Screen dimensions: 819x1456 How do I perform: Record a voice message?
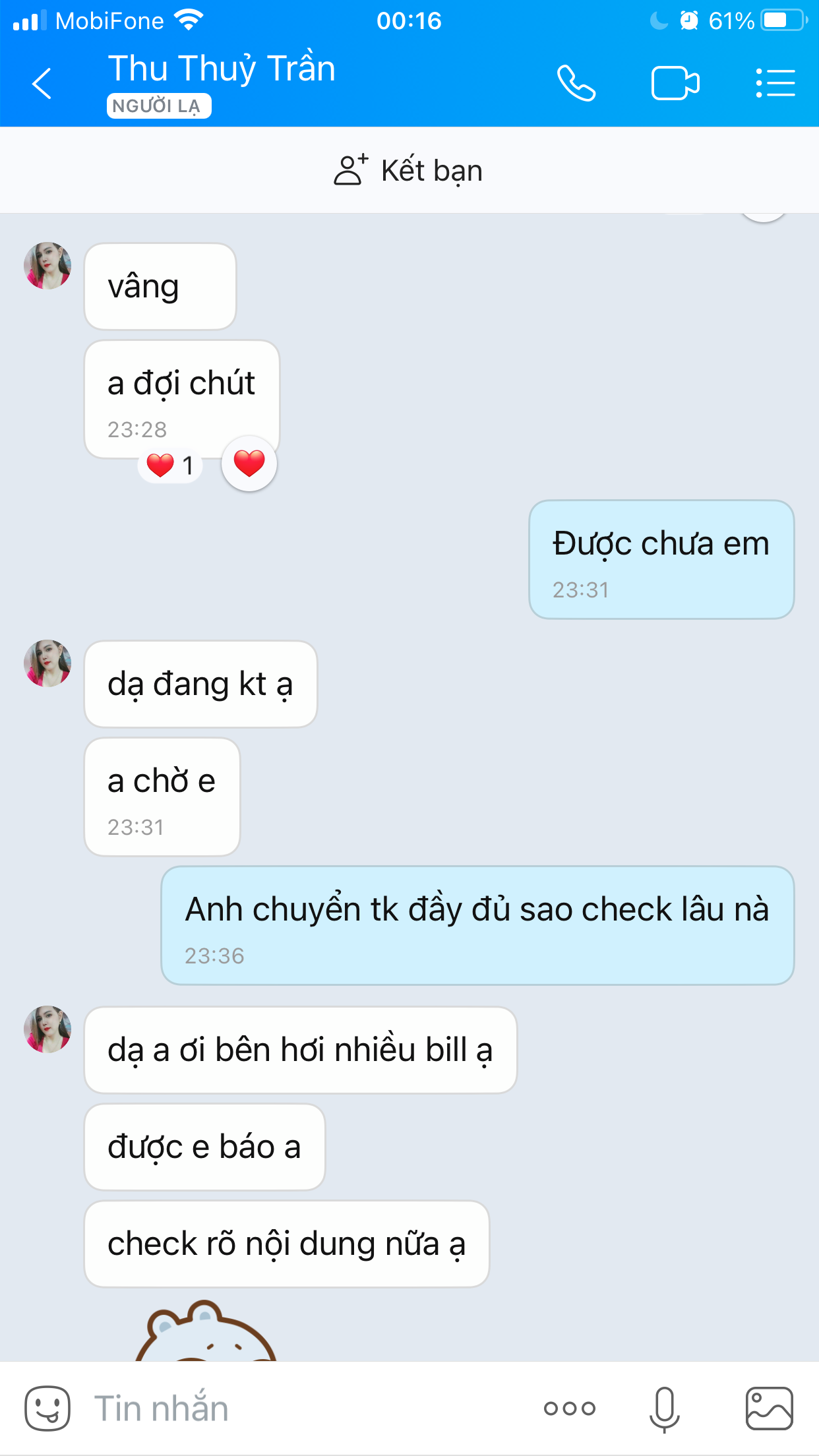coord(664,1408)
